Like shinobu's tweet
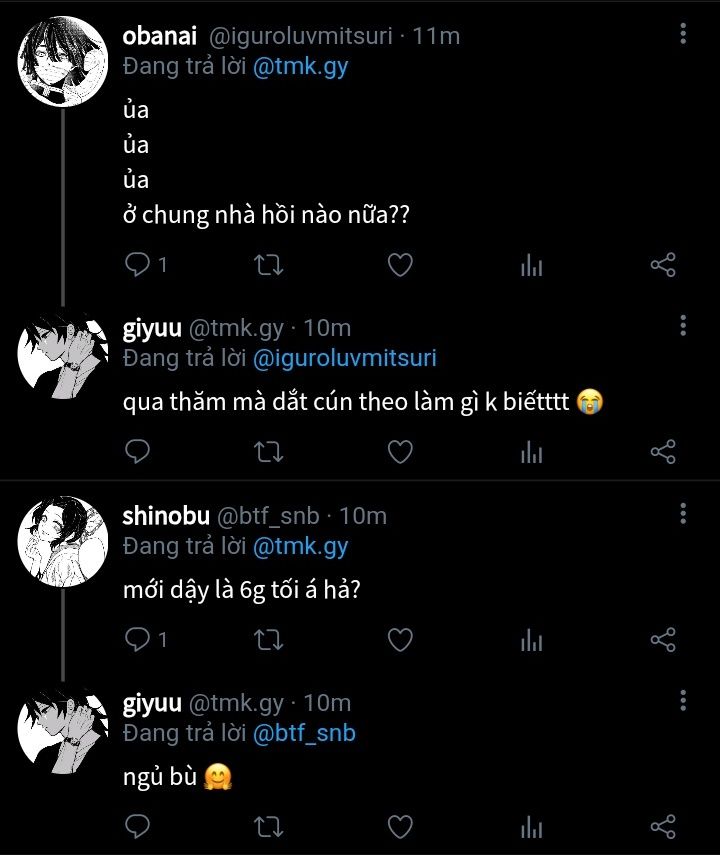 [400, 639]
